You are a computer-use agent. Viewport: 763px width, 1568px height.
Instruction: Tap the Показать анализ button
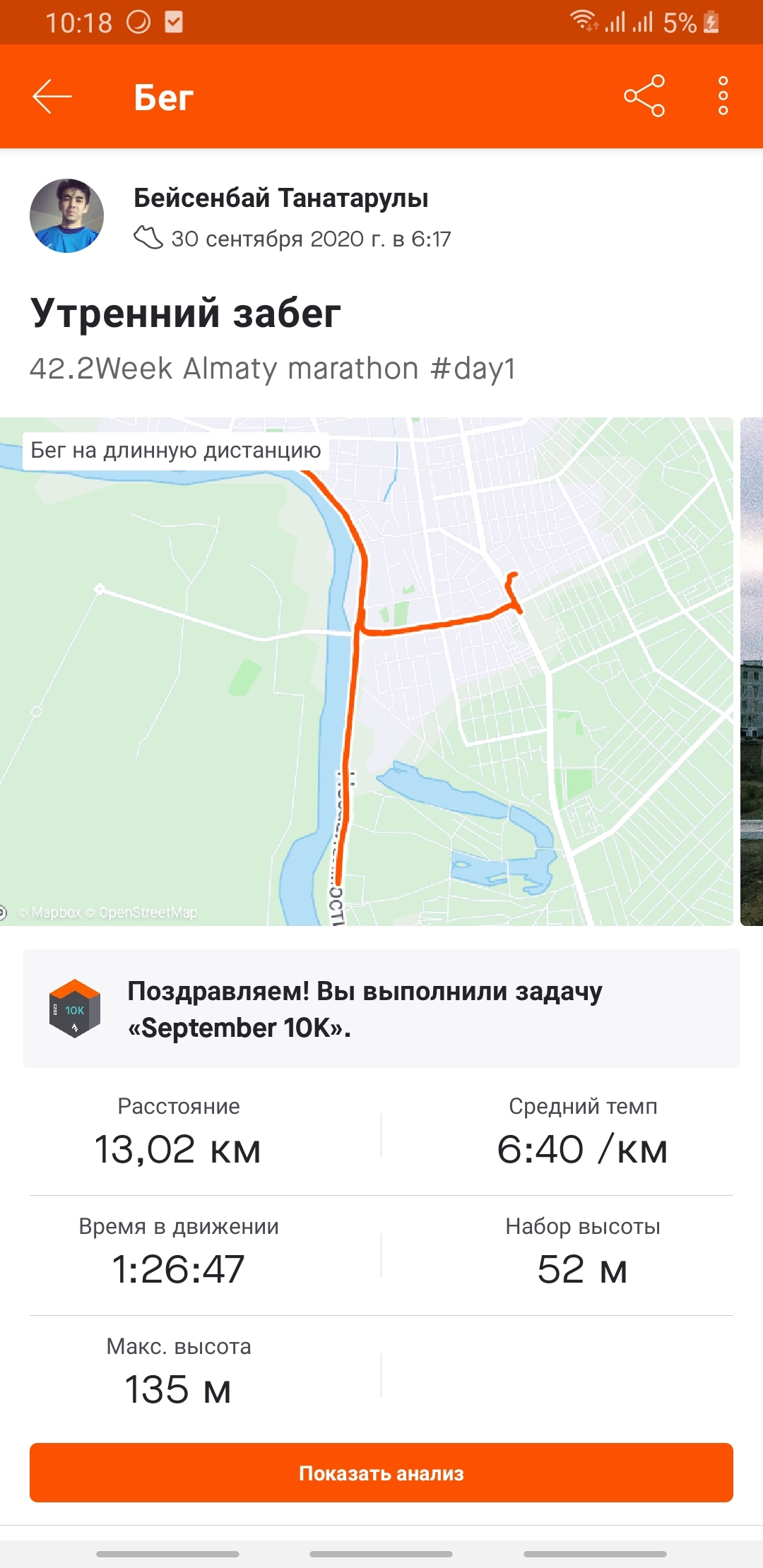coord(381,1473)
